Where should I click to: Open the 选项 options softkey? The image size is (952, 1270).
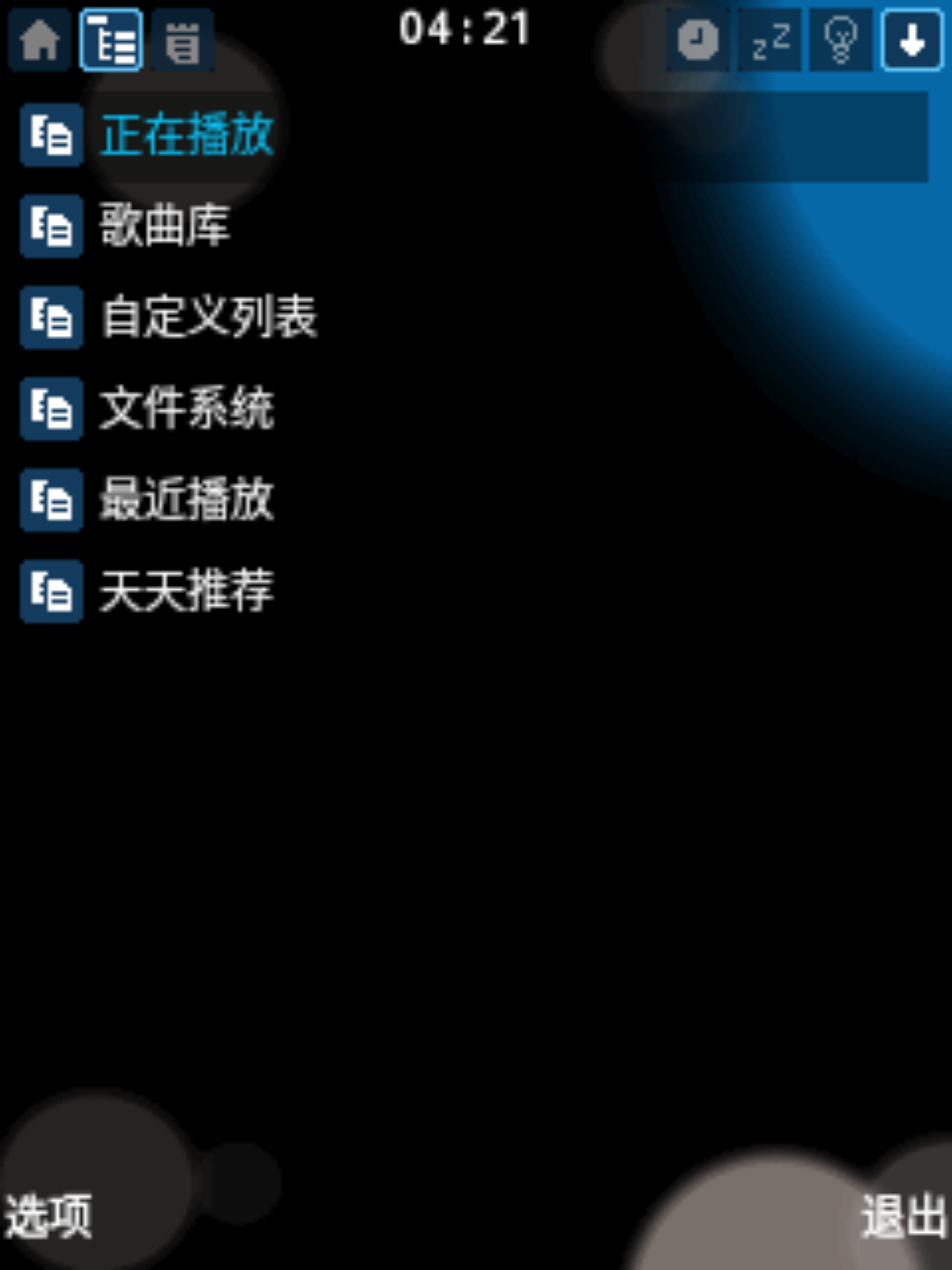[48, 1217]
